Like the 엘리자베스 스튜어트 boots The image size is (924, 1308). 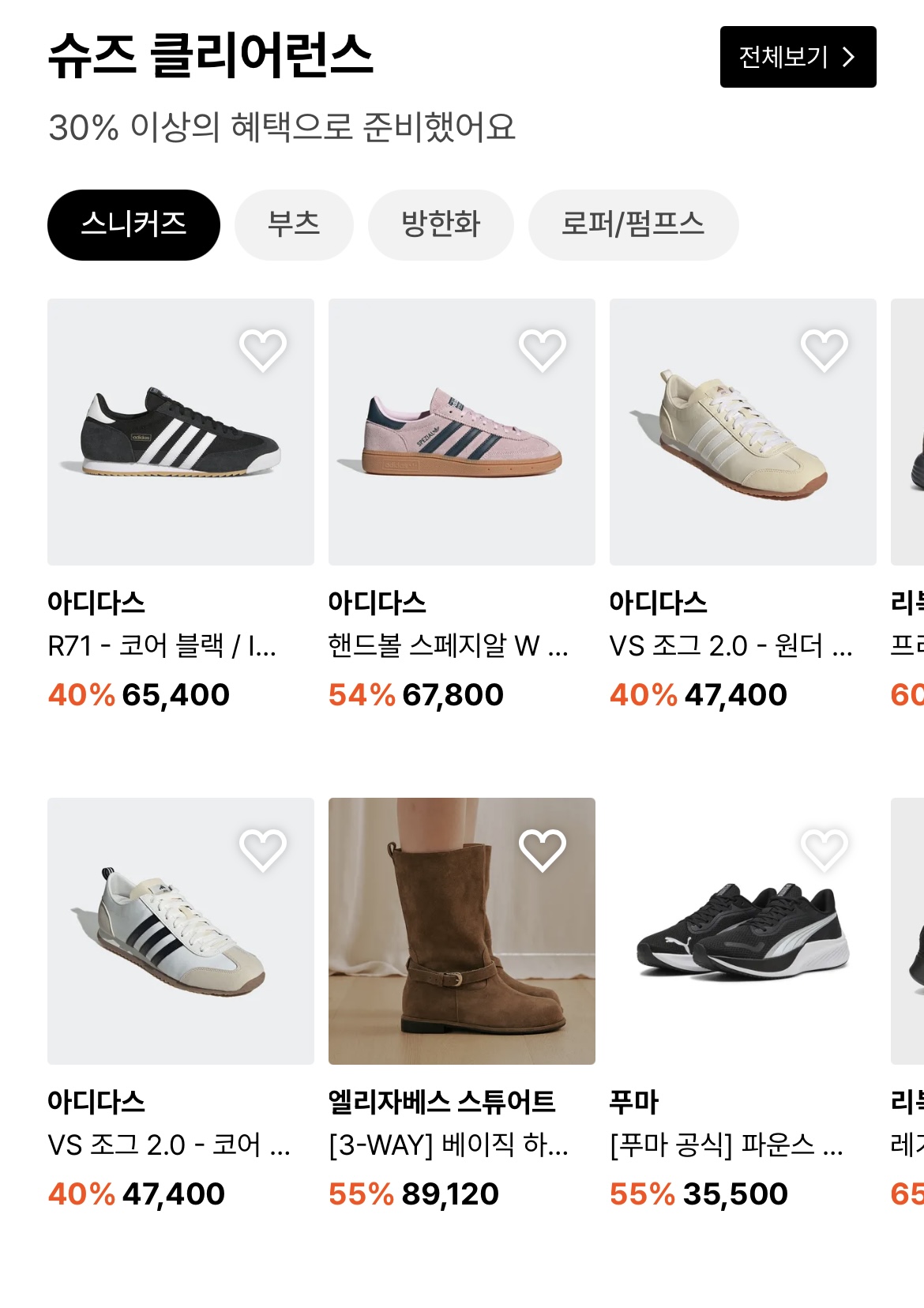tap(543, 850)
